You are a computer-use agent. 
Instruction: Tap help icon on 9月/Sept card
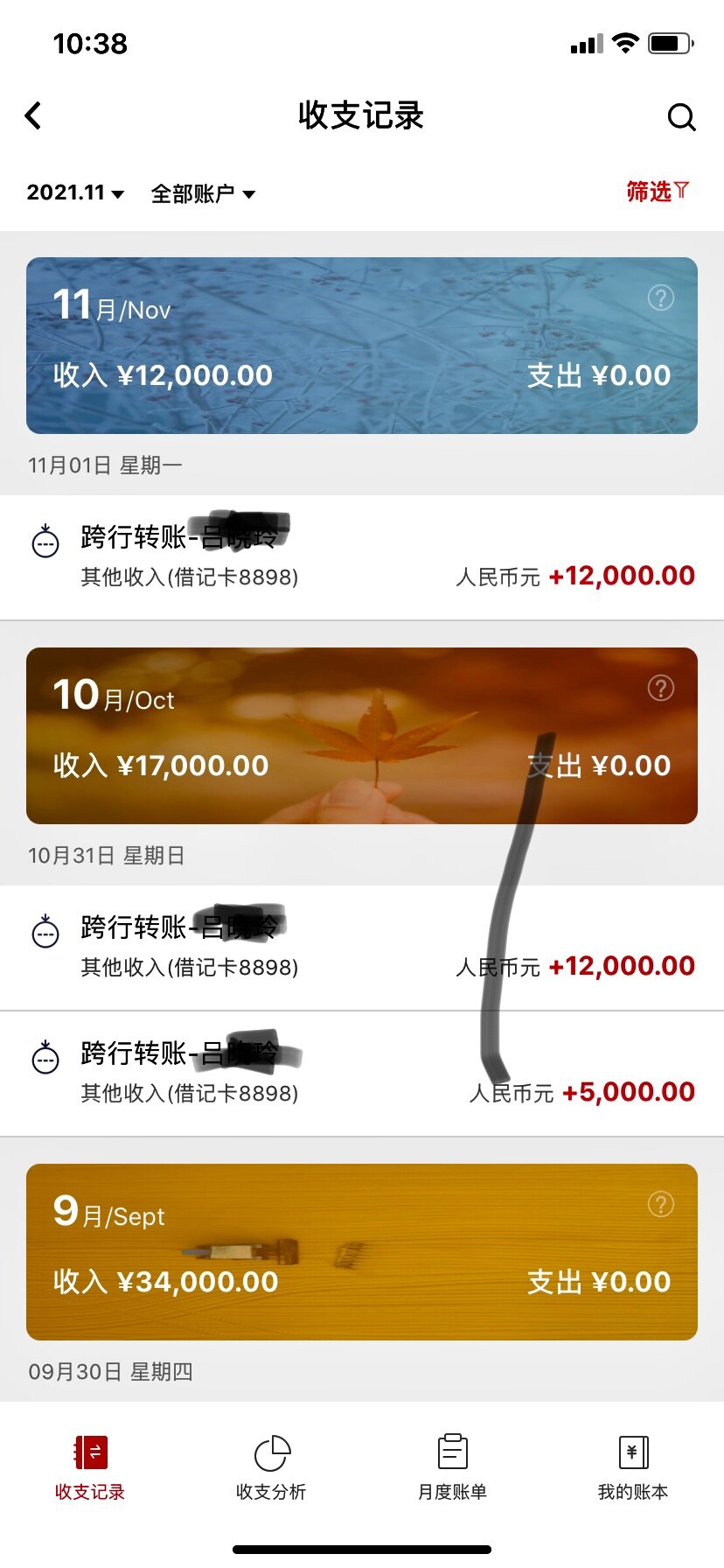(x=661, y=1205)
